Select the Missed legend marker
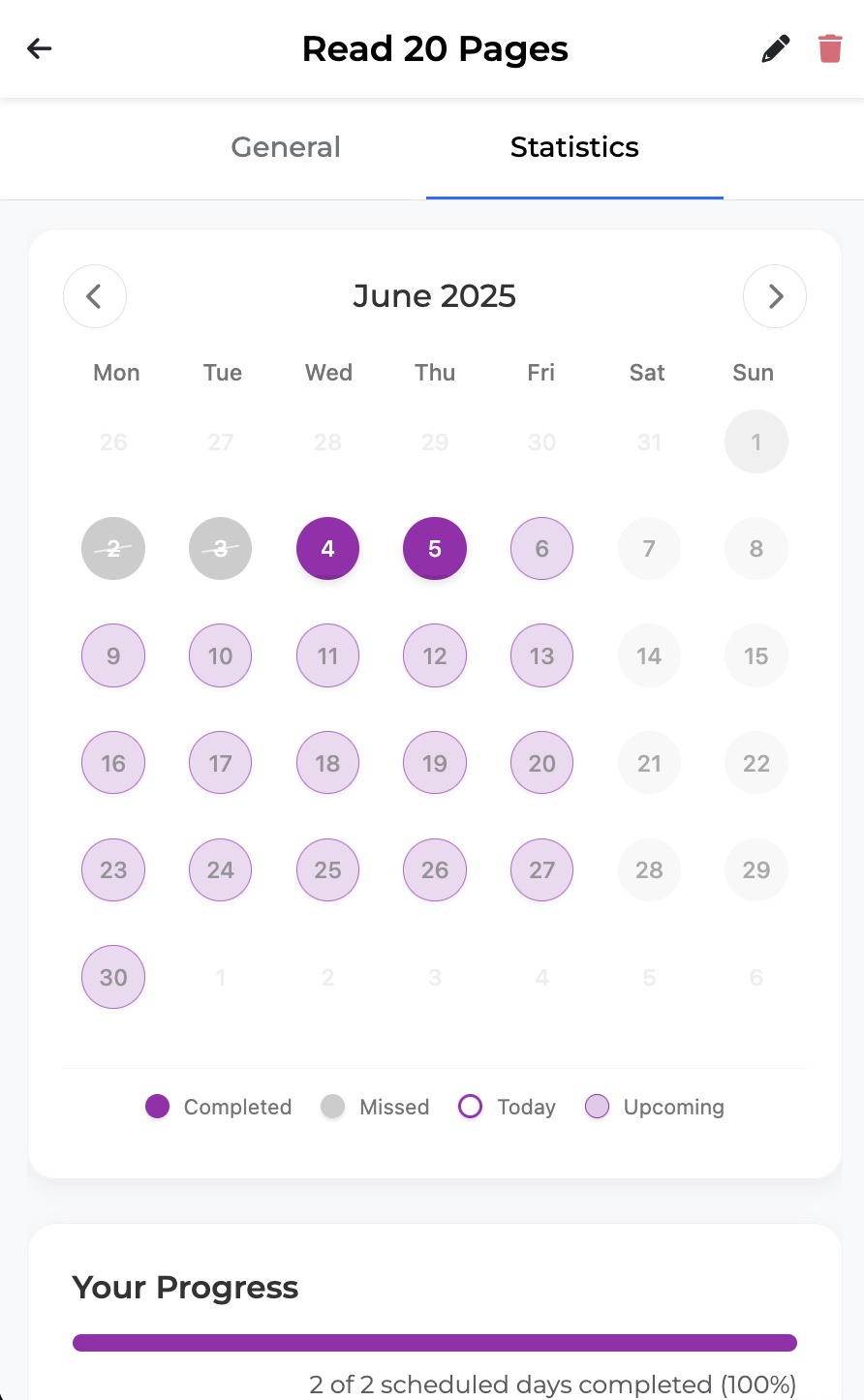This screenshot has width=864, height=1400. [333, 1107]
